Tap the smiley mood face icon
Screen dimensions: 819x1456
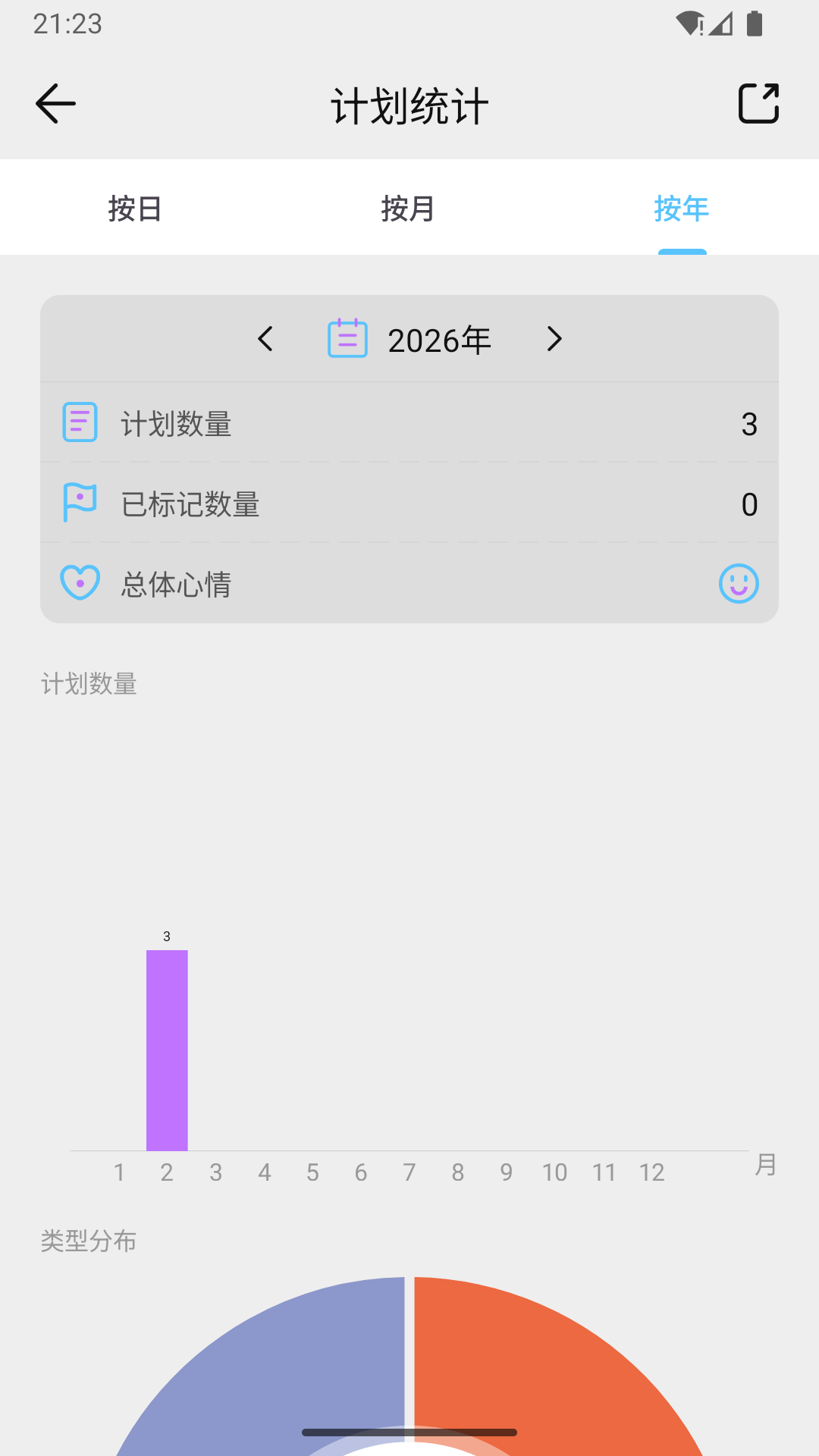coord(738,583)
